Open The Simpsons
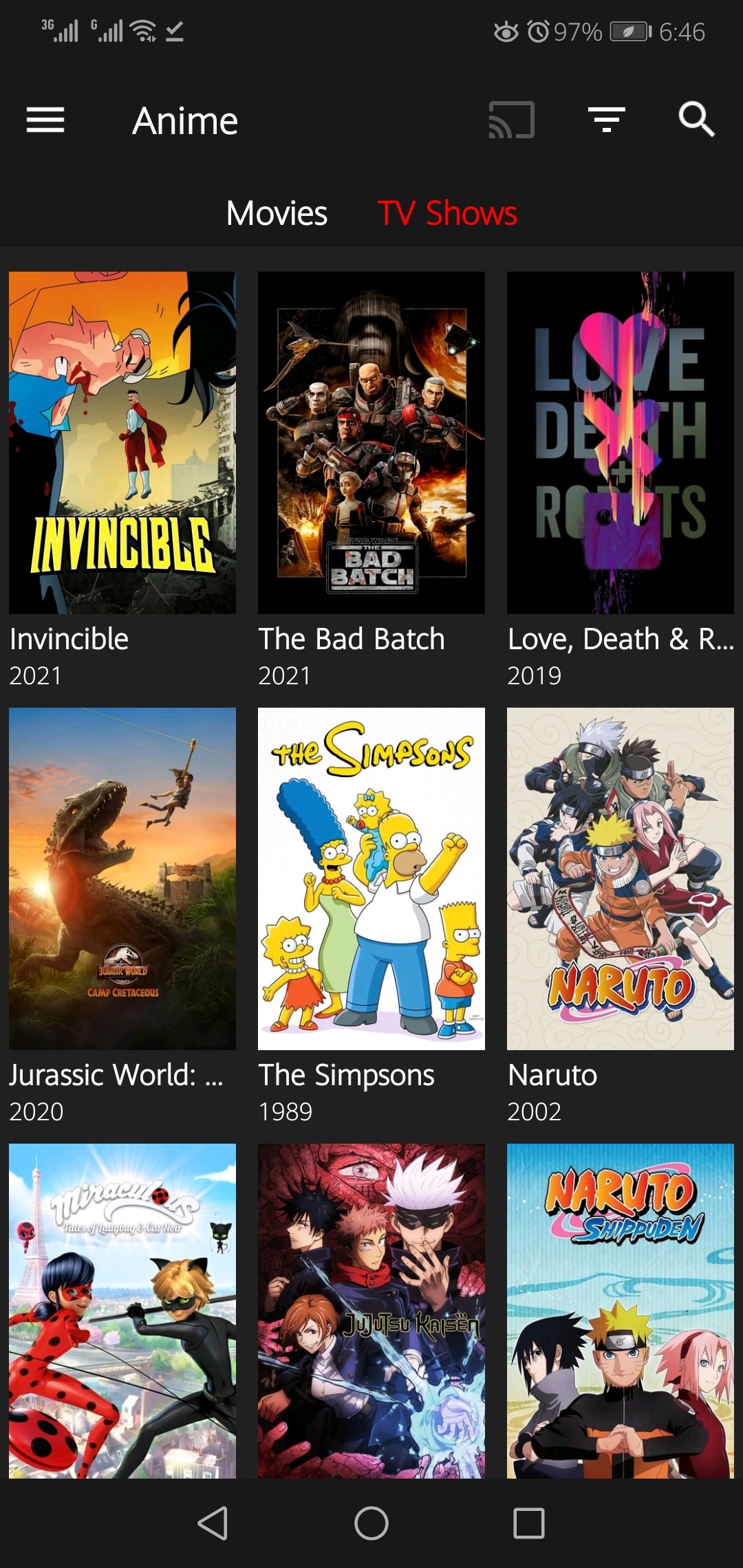Viewport: 743px width, 1568px height. pyautogui.click(x=371, y=879)
